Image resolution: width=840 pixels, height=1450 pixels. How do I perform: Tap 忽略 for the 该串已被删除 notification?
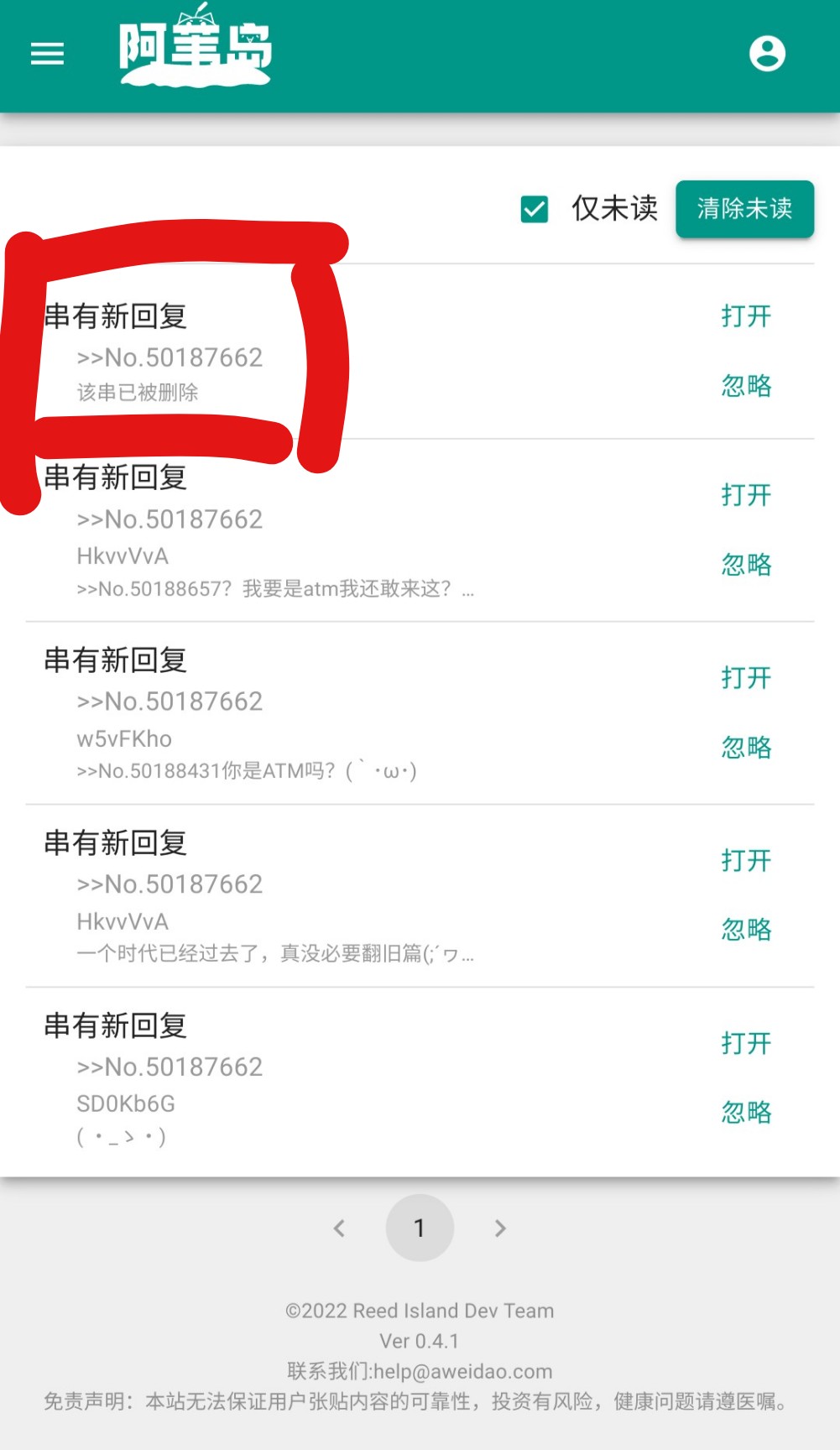pos(745,386)
